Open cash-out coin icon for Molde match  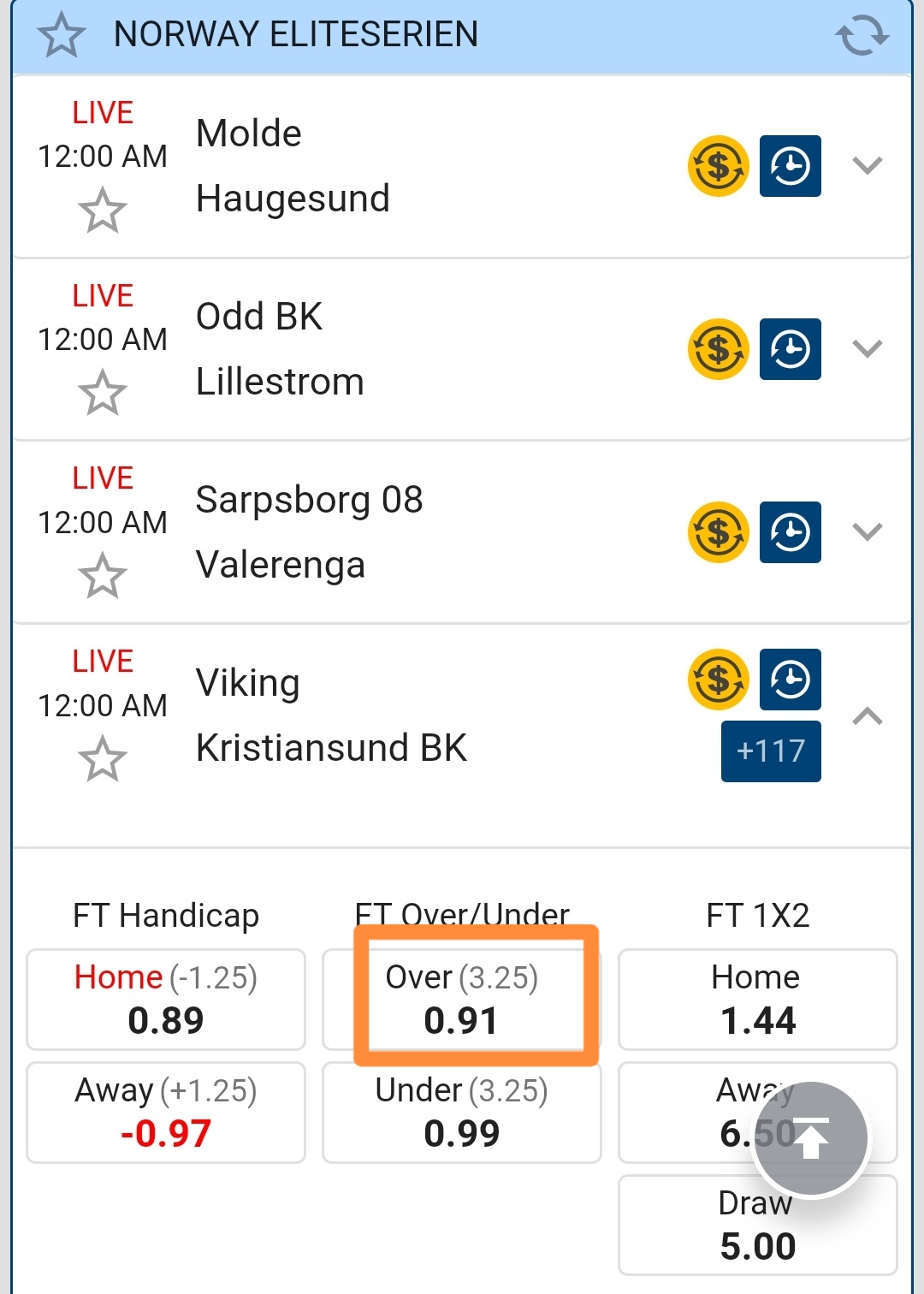tap(718, 166)
